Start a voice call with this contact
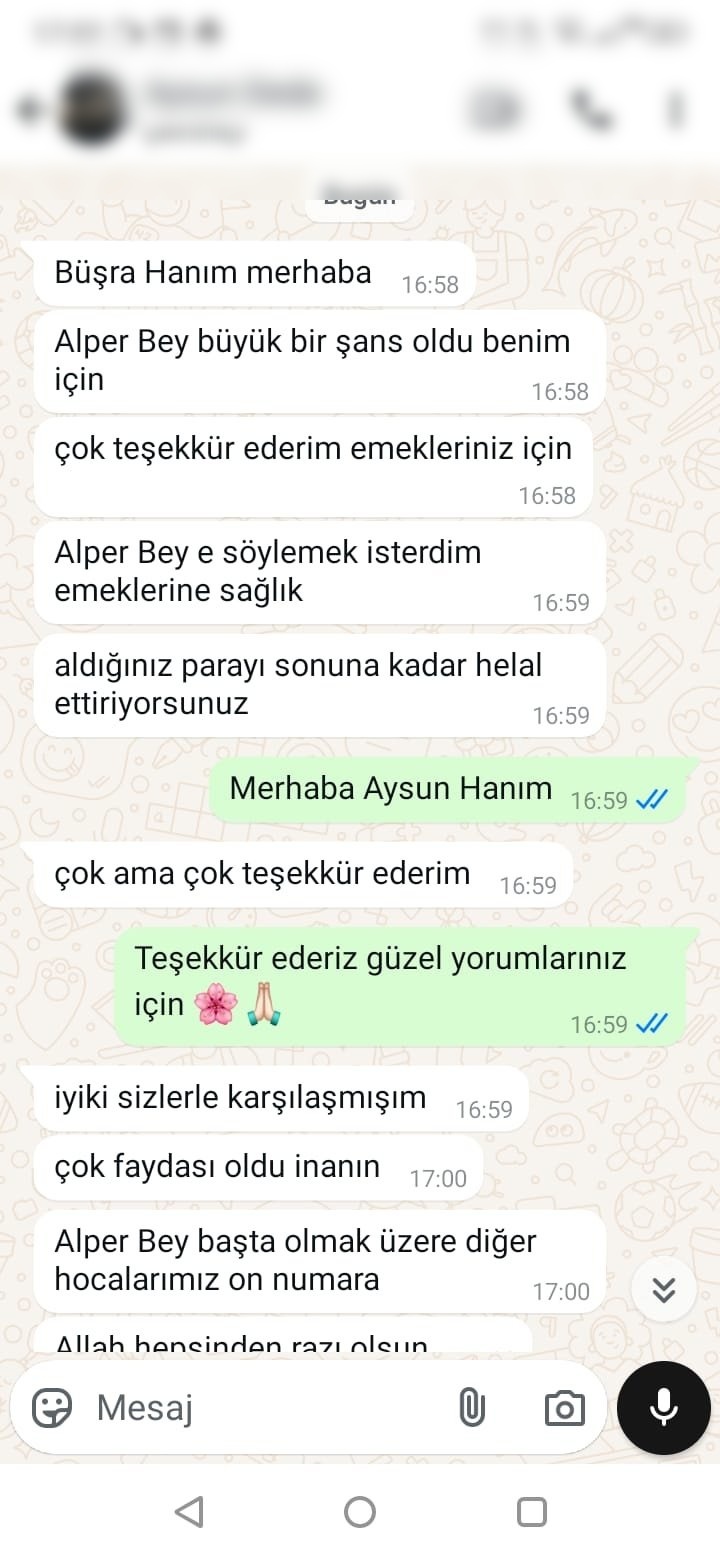This screenshot has height=1560, width=720. tap(590, 109)
